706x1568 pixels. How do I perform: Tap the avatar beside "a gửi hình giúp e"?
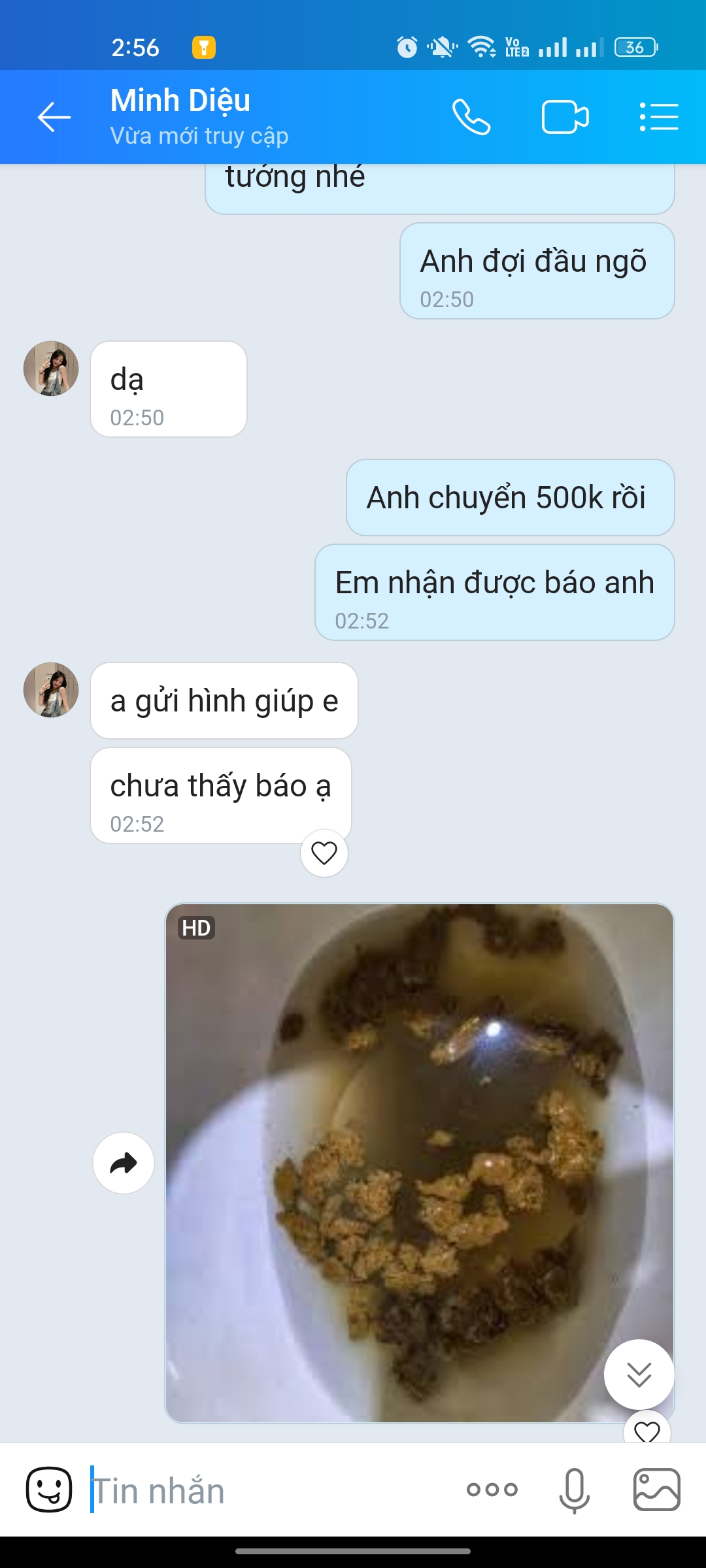click(x=51, y=690)
